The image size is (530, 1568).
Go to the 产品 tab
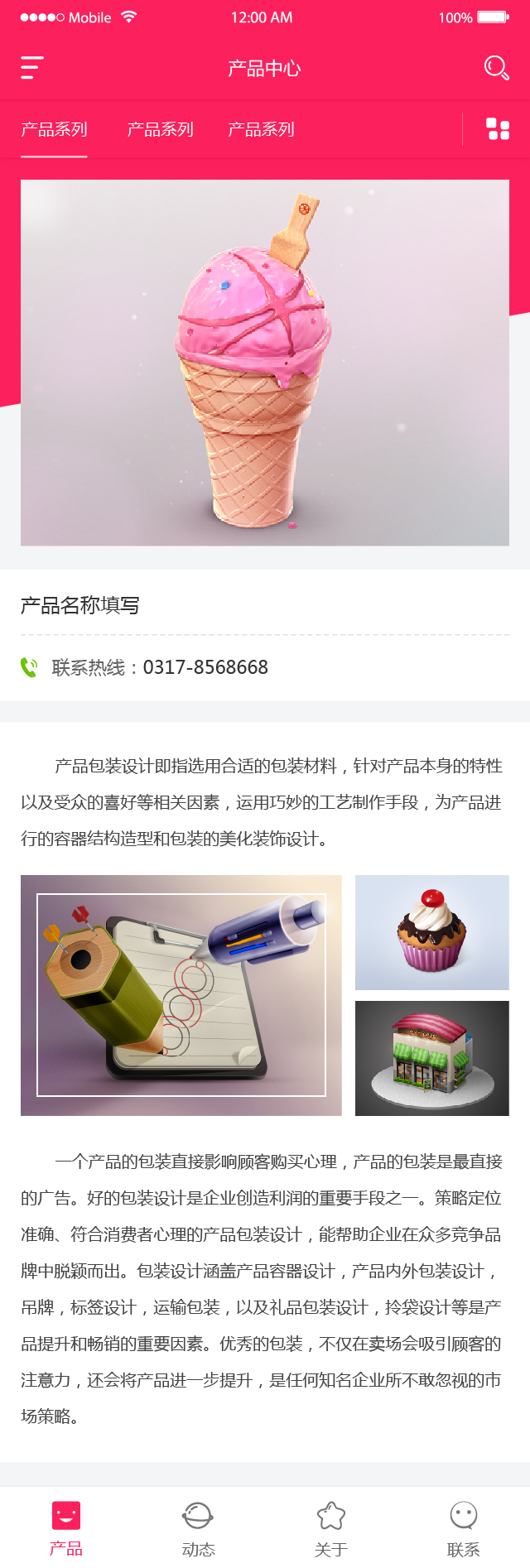coord(66,1528)
